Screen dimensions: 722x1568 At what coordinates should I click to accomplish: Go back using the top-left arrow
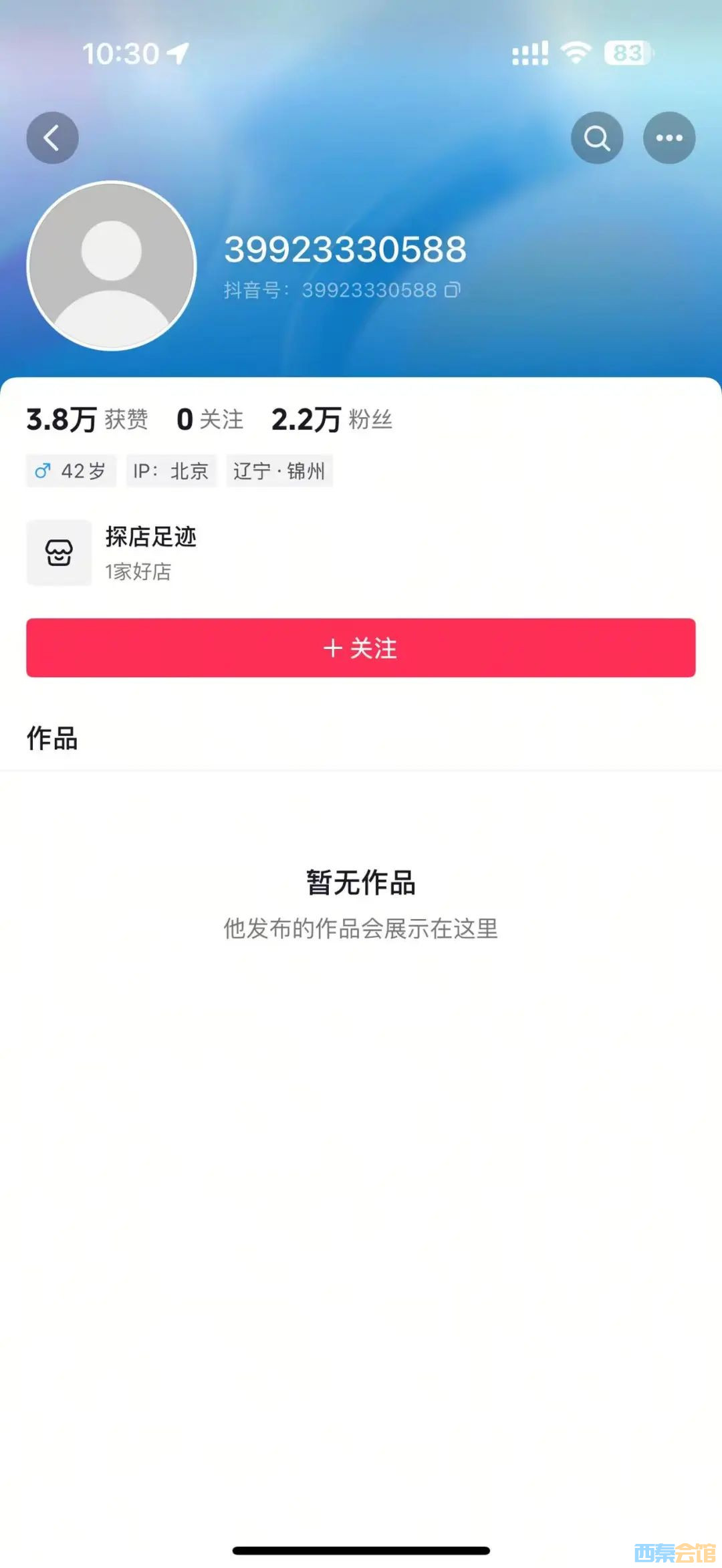[x=52, y=138]
